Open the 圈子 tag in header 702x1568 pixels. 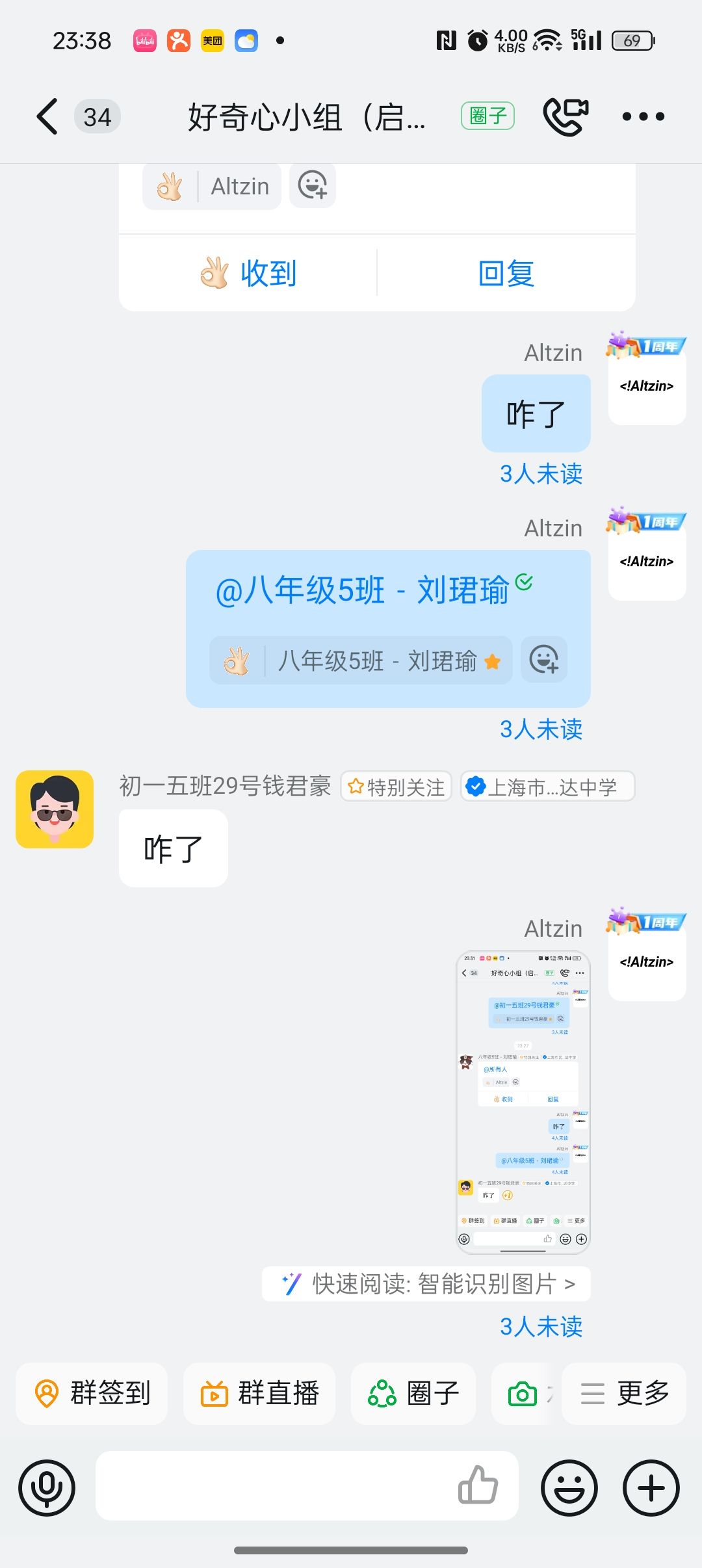click(x=487, y=116)
